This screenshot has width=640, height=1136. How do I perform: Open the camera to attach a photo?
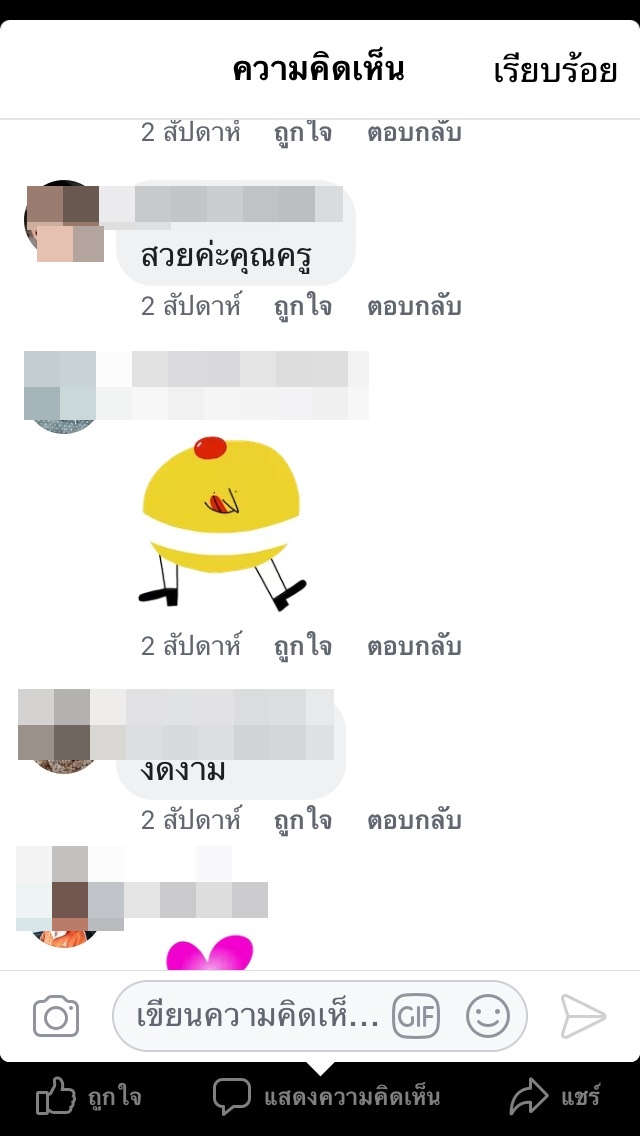(56, 1017)
